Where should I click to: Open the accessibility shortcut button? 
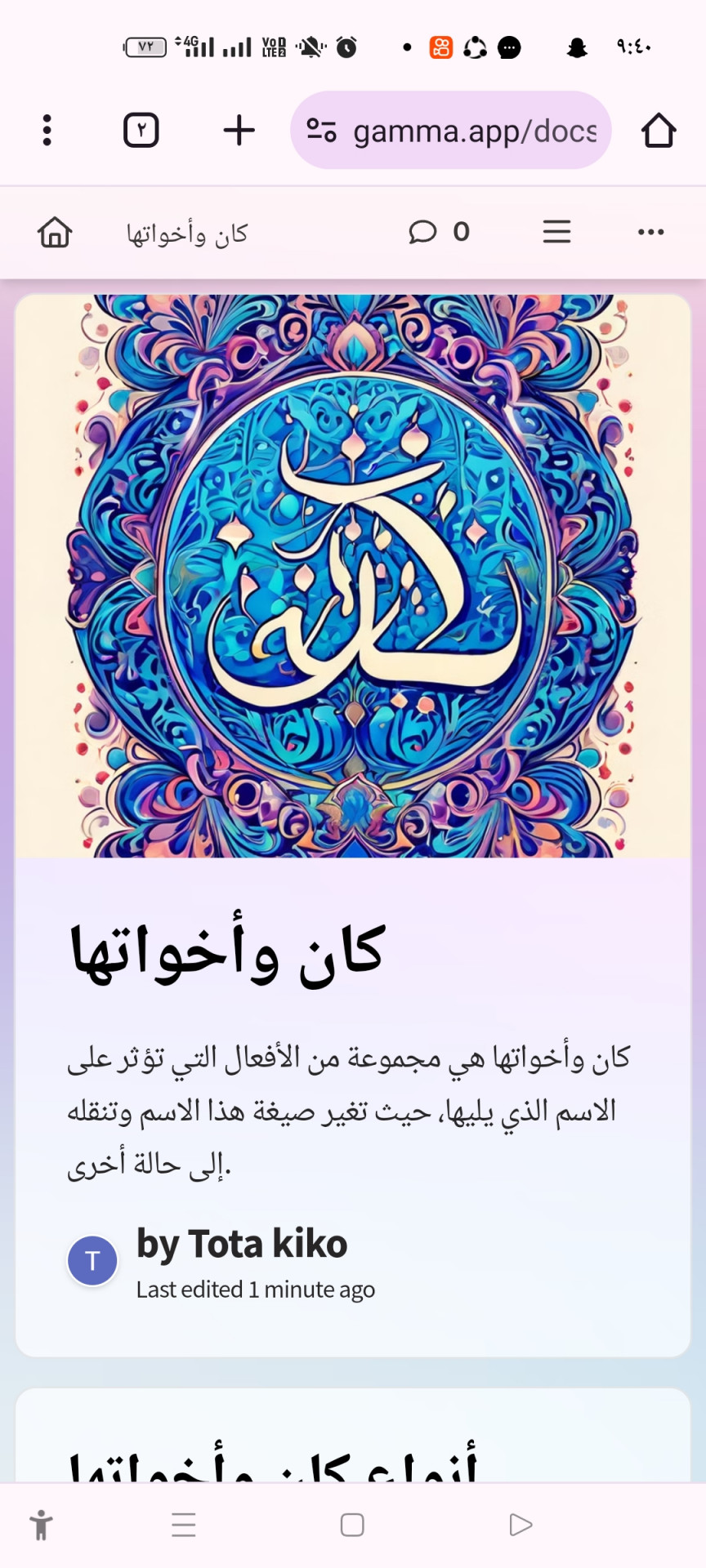(x=41, y=1525)
